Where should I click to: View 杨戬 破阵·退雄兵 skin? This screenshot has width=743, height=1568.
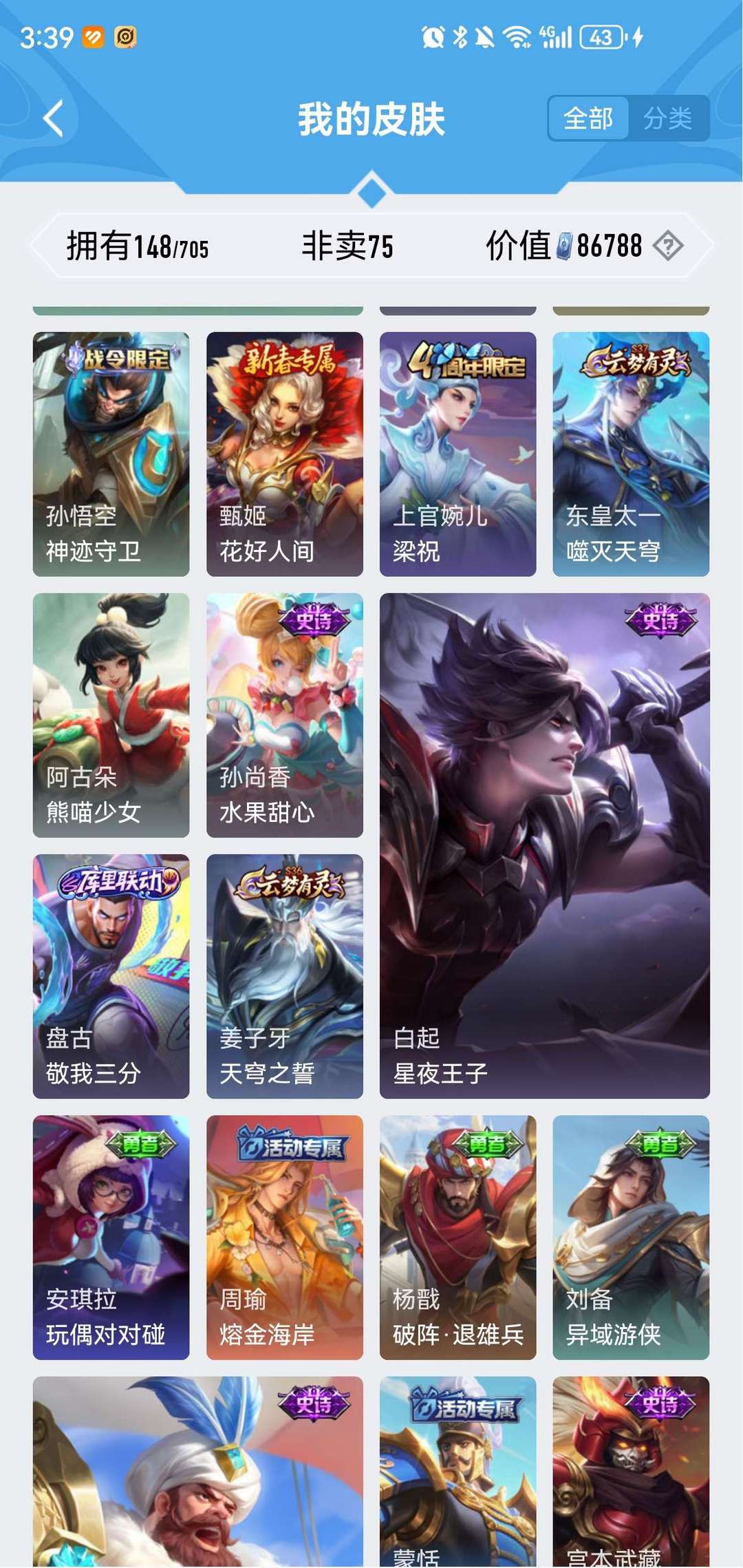[458, 1238]
